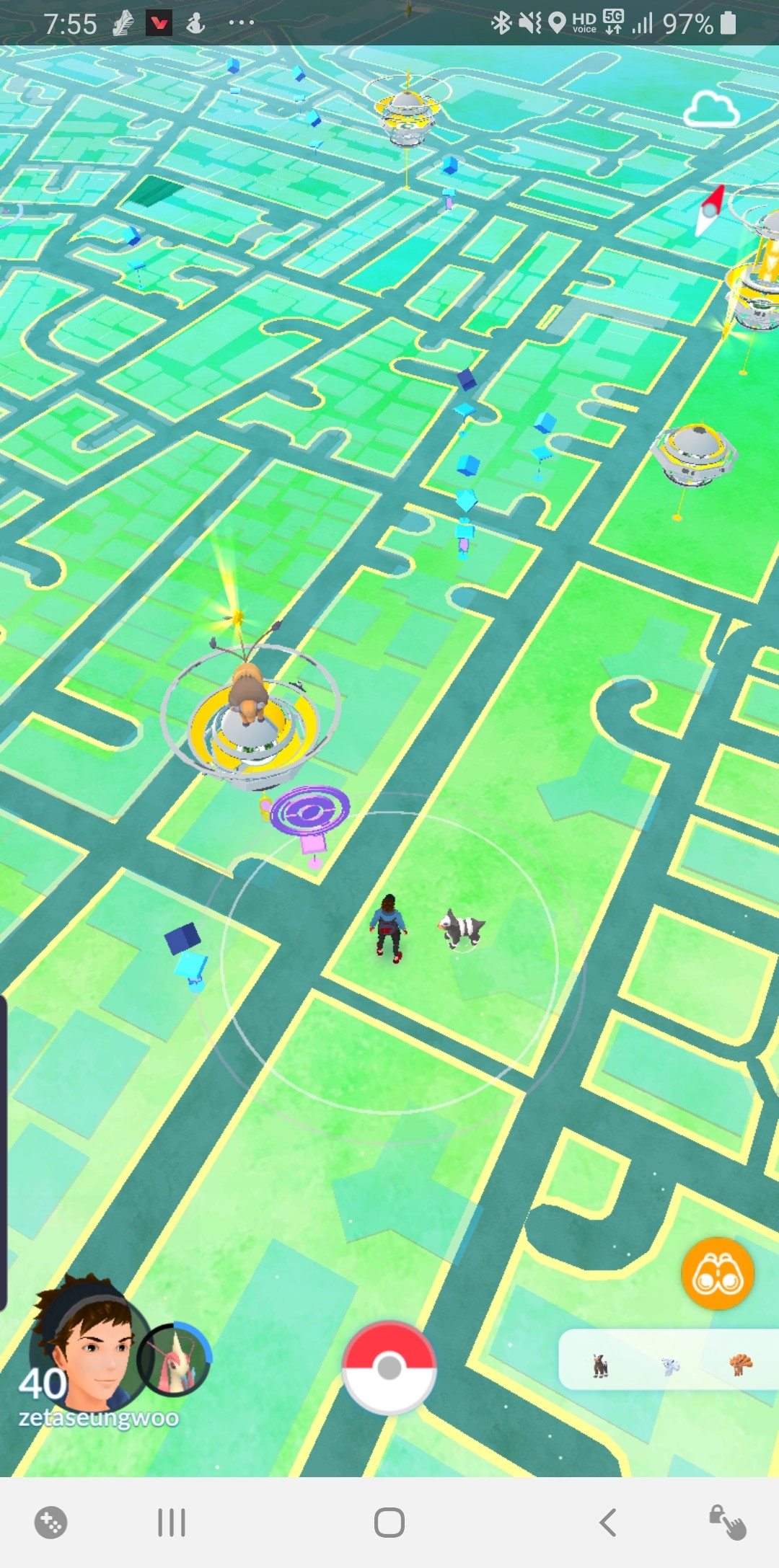This screenshot has height=1568, width=779.
Task: Tap the weather cloud icon
Action: coord(711,110)
